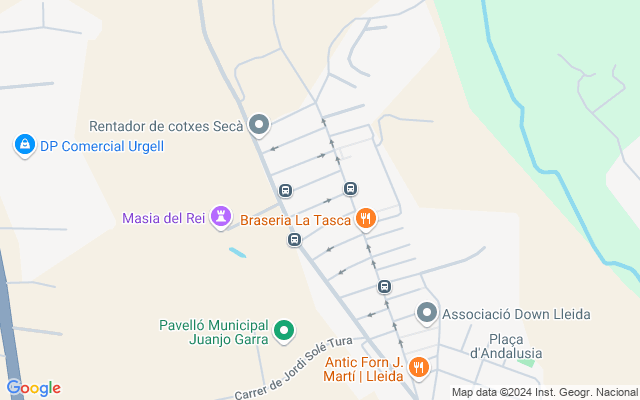Open the Associació Down Lleida marker

pos(426,313)
